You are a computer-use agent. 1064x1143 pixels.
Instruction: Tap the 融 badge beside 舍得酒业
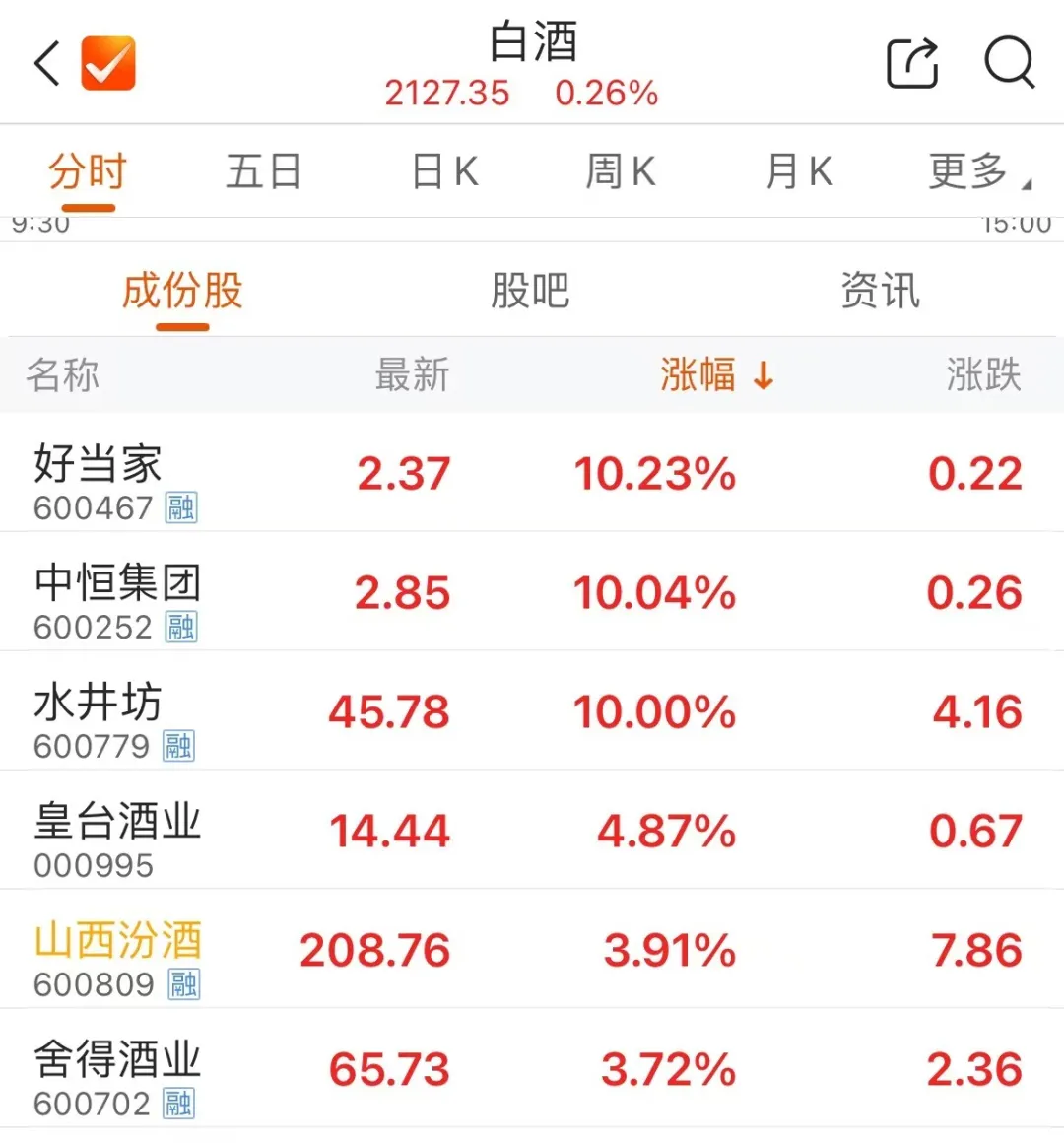pos(180,1103)
